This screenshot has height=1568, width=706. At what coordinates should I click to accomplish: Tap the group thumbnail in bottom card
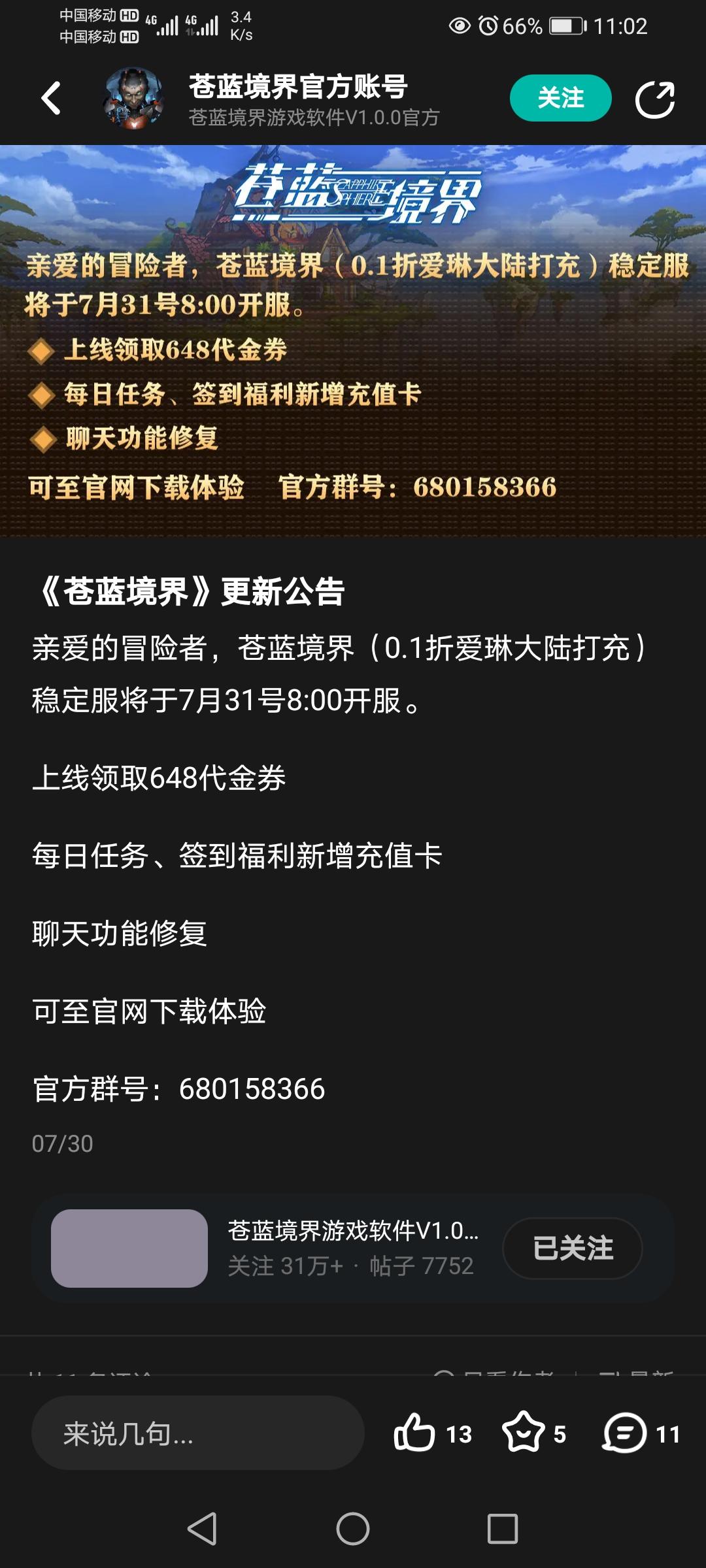[x=129, y=1248]
